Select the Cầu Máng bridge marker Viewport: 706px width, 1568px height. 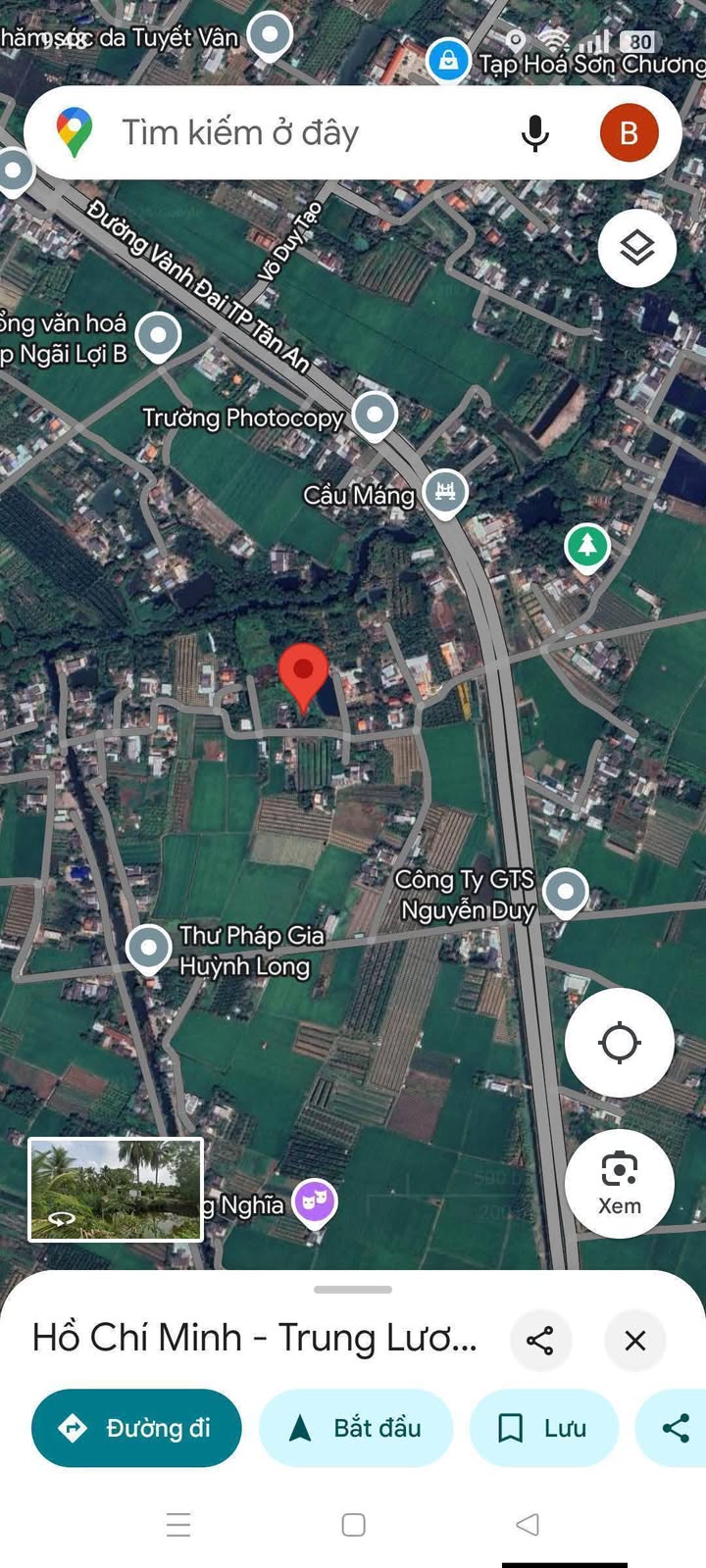coord(445,491)
